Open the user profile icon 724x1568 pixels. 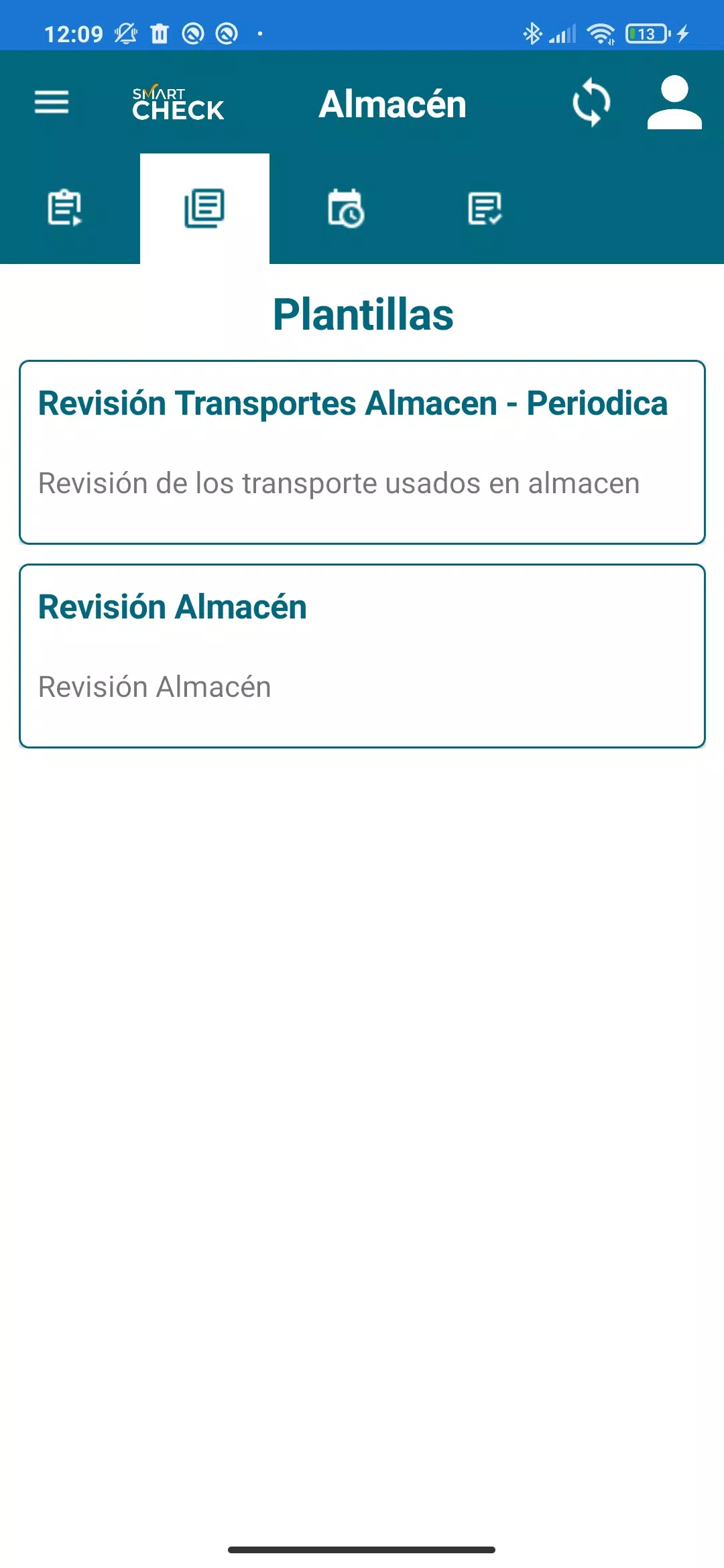tap(674, 103)
